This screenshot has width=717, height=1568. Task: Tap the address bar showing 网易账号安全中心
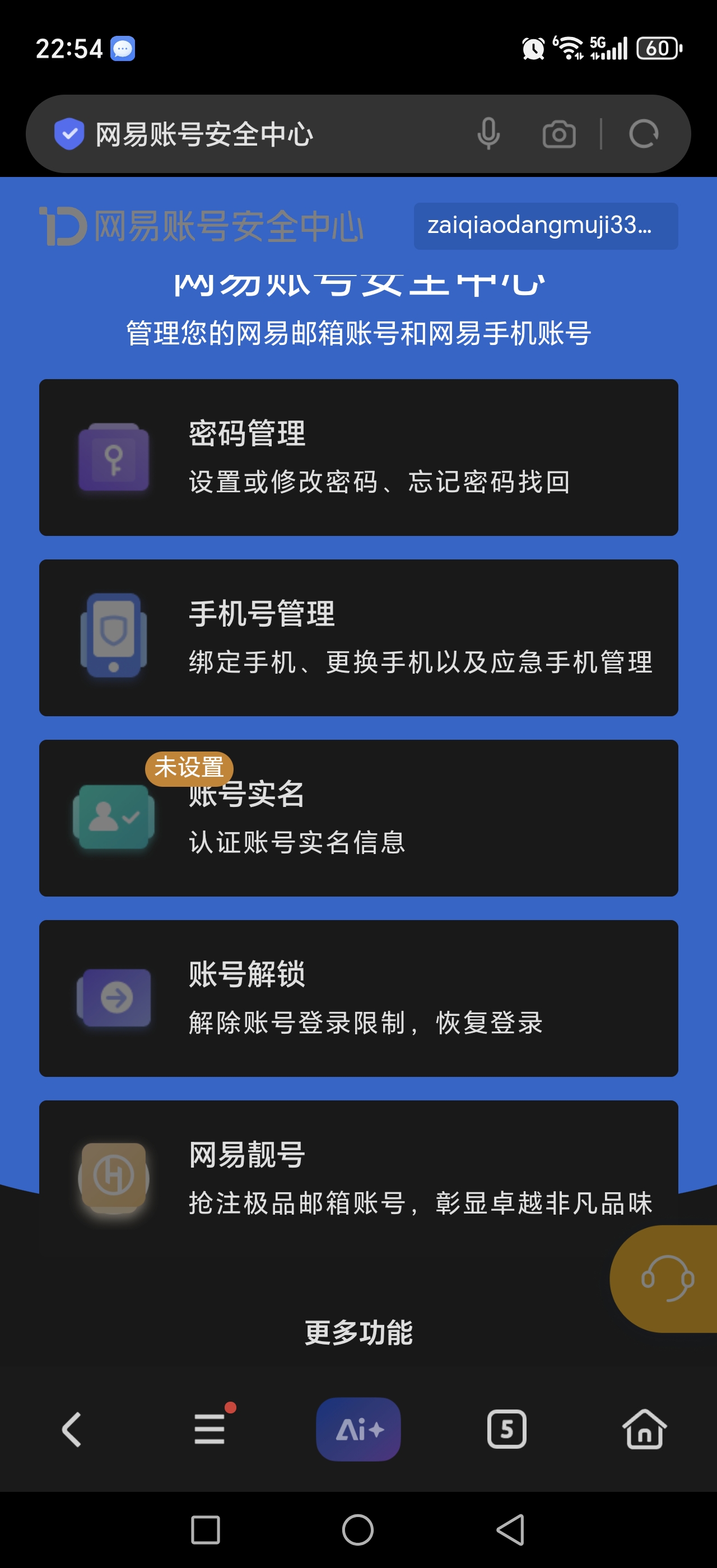(x=244, y=134)
